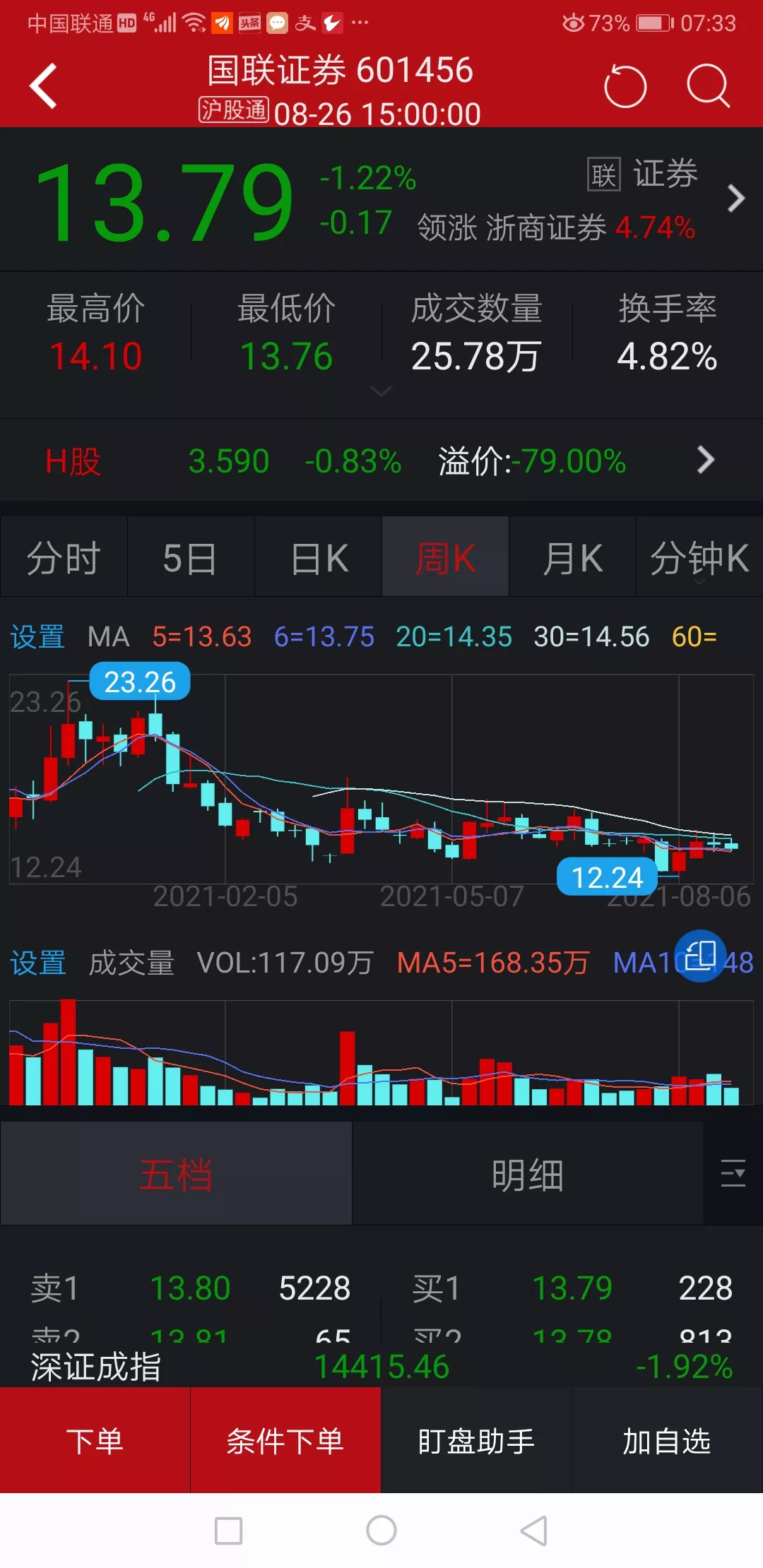Tap 下单 to place an order
The image size is (763, 1568).
click(x=95, y=1441)
